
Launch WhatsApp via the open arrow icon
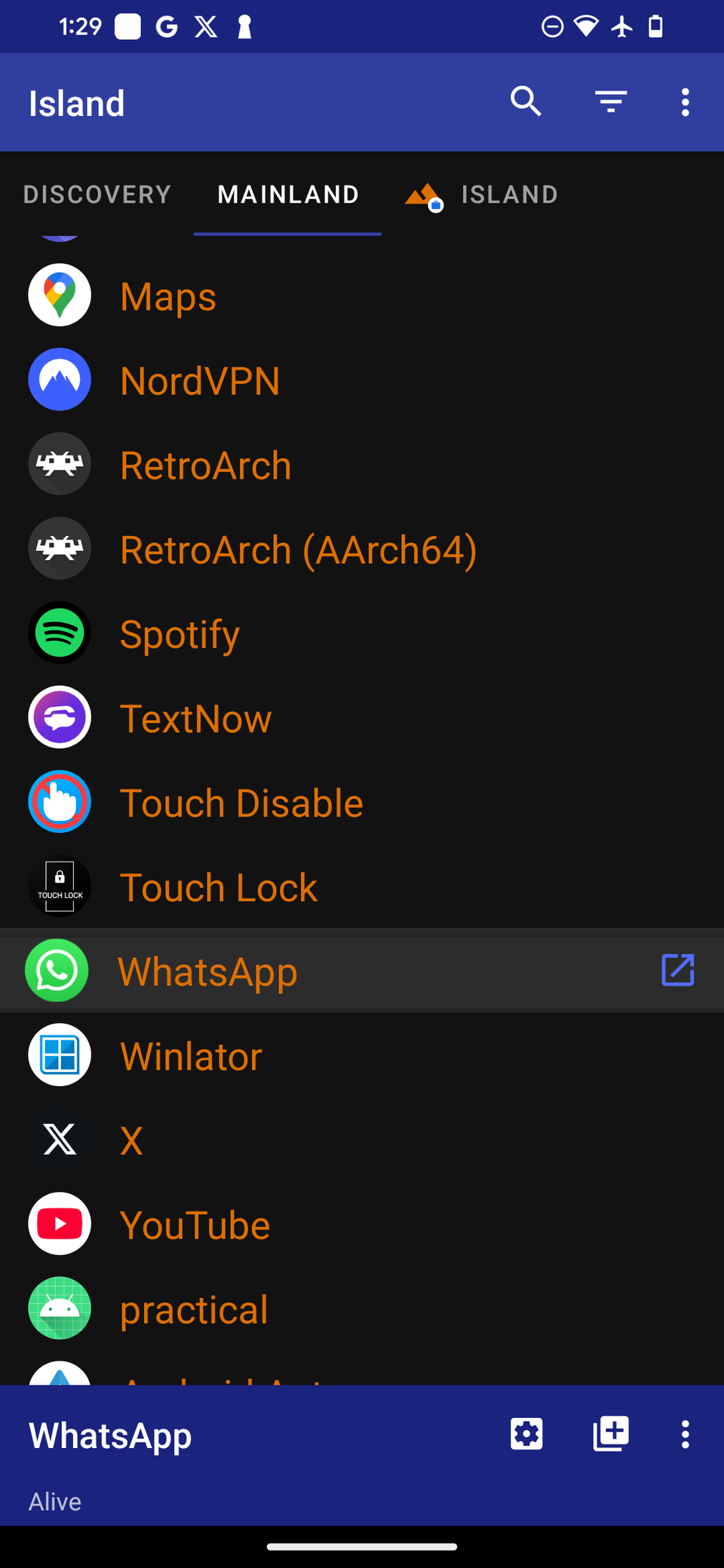click(x=677, y=970)
